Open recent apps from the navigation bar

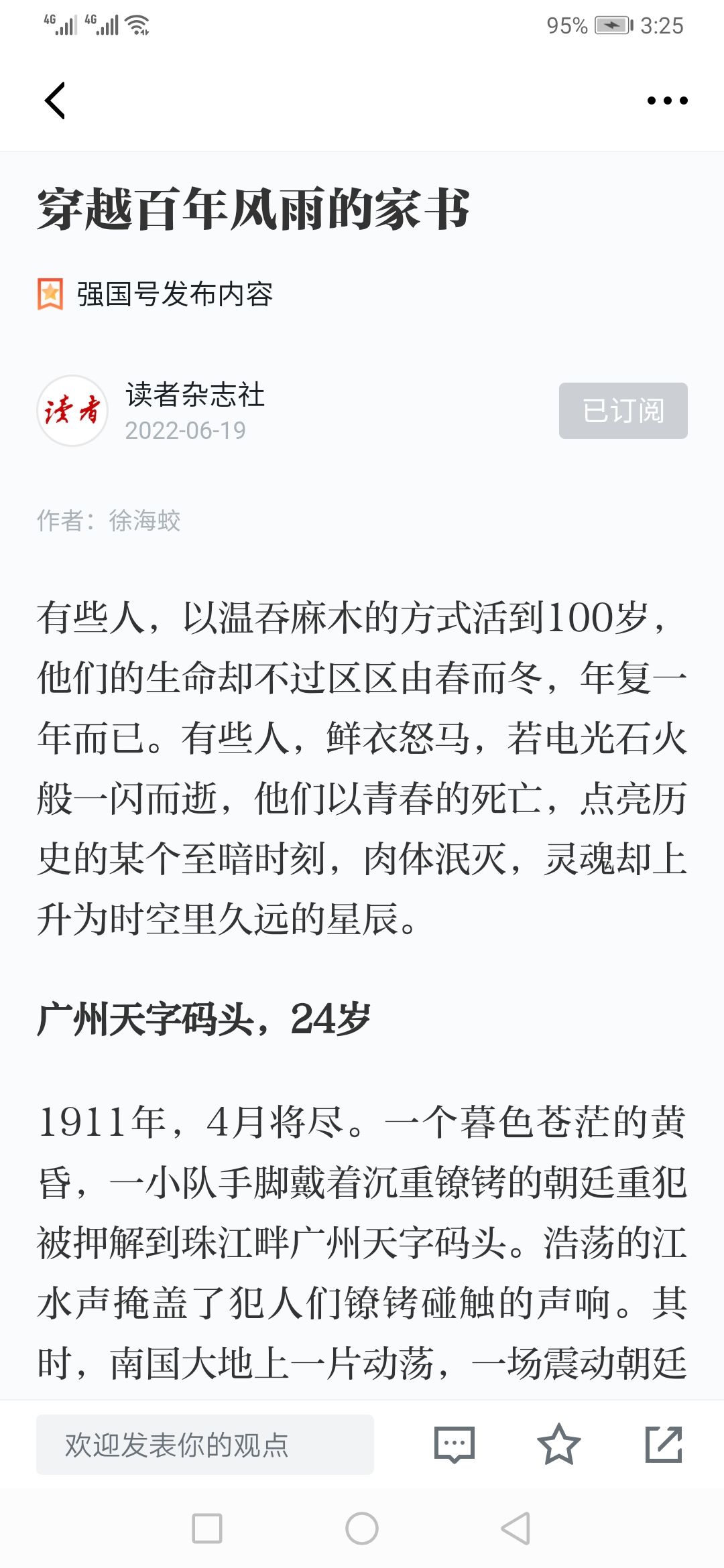[207, 1528]
